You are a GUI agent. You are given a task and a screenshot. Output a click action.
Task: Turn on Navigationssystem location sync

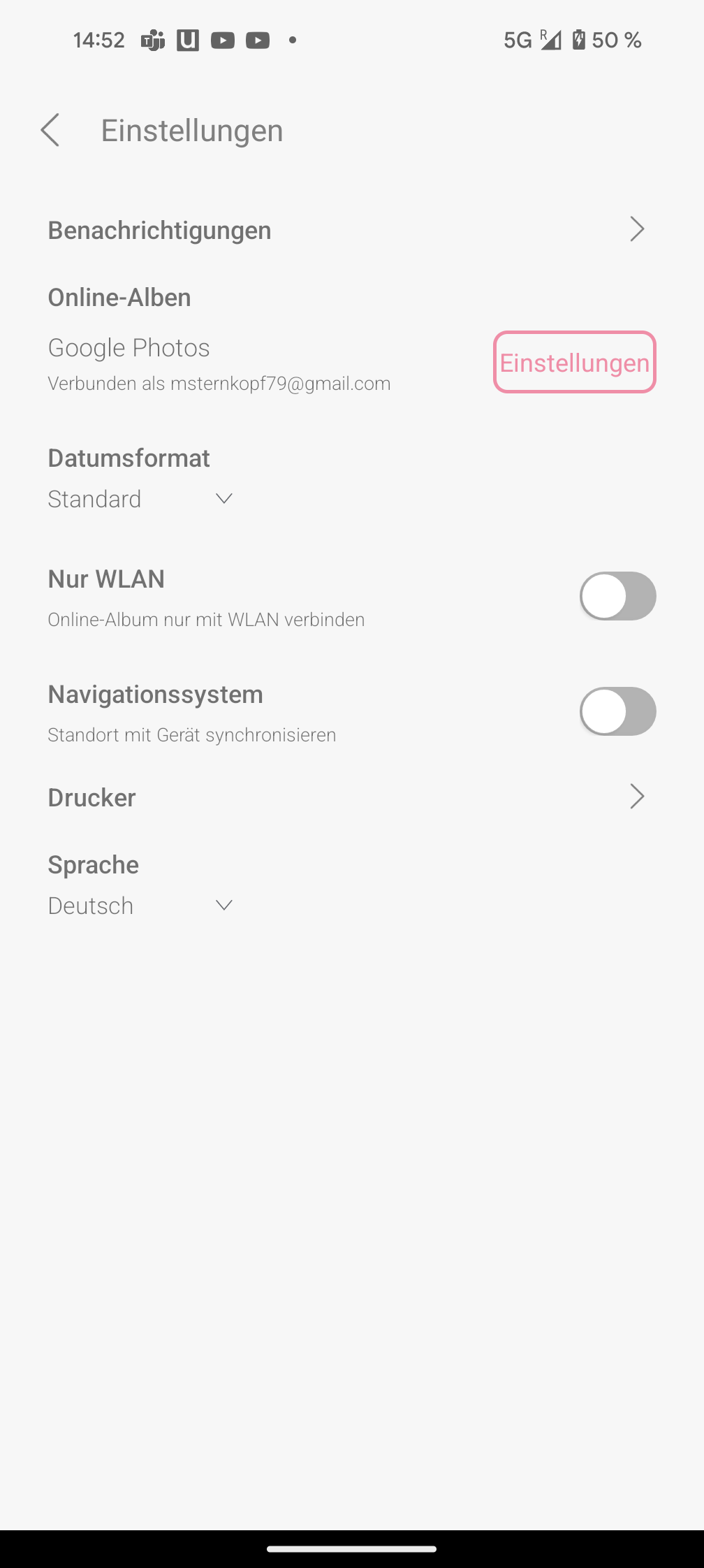(x=617, y=711)
